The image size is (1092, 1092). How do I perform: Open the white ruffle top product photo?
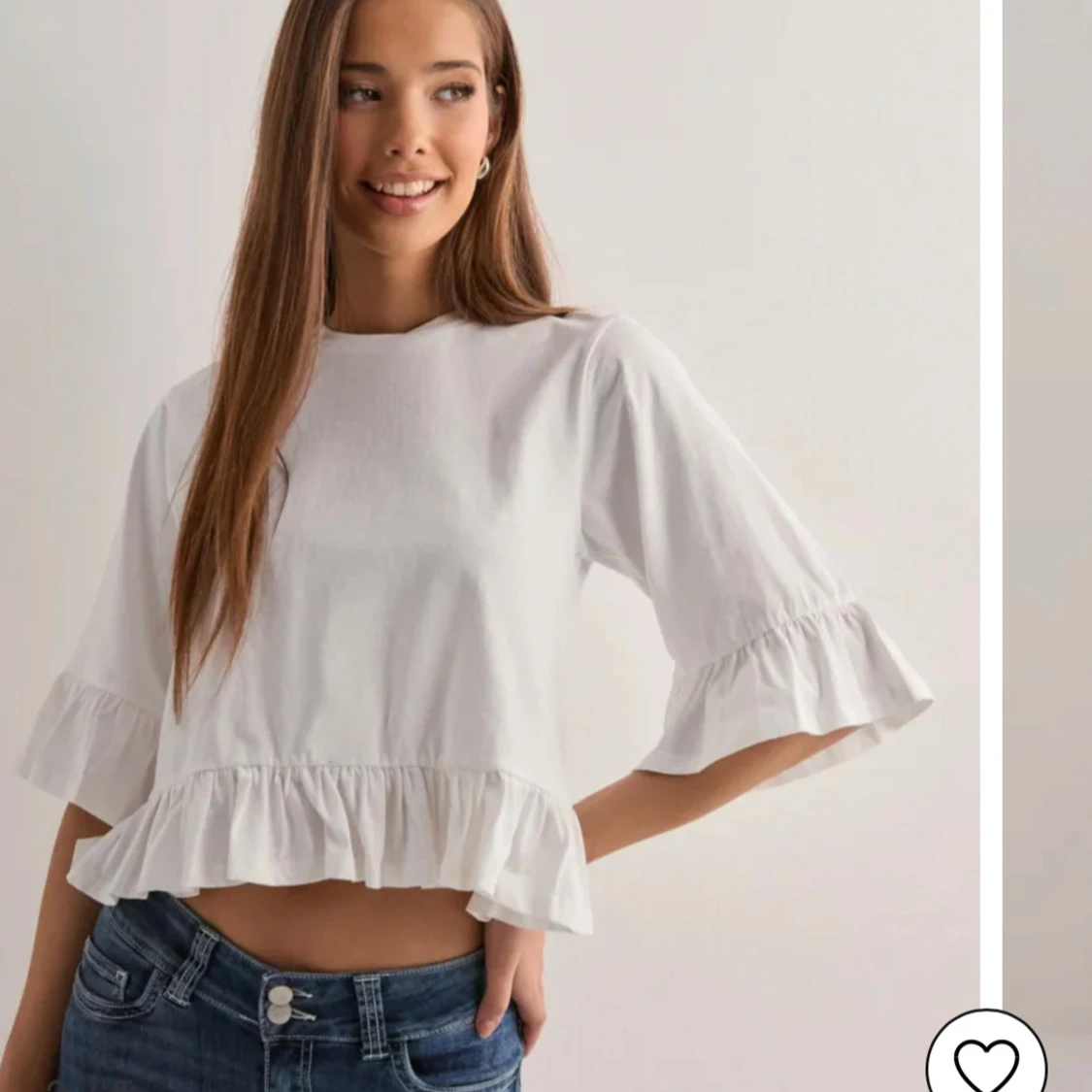pos(489,546)
